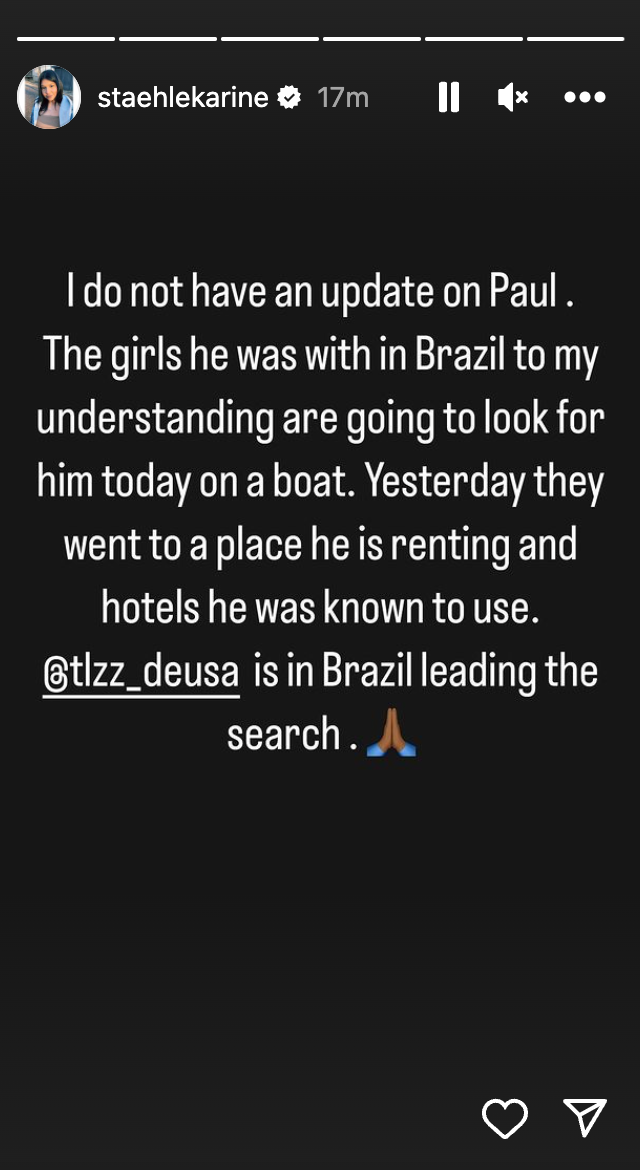Open the @tlzz_deusa mention
Screen dimensions: 640x1170
click(141, 672)
